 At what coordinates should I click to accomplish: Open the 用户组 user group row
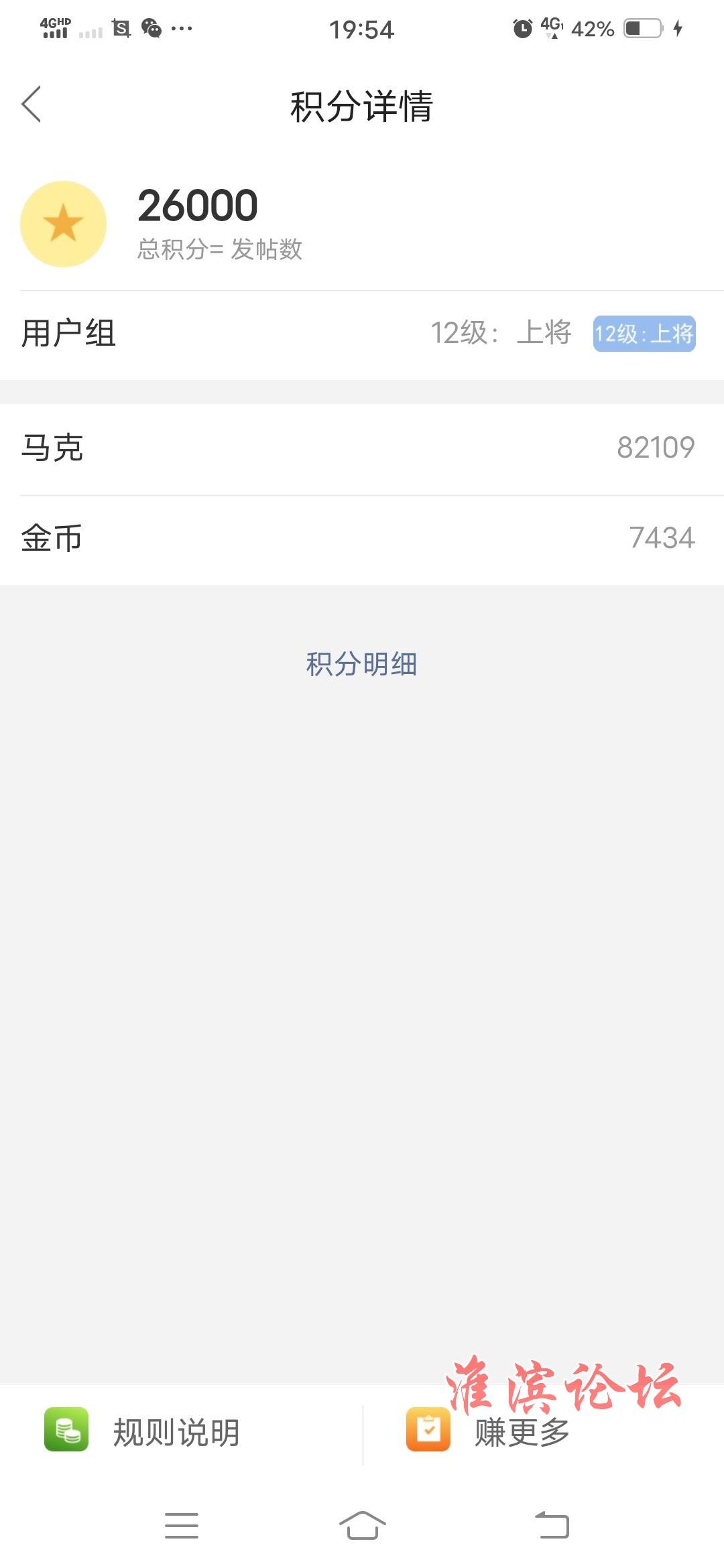click(x=362, y=333)
